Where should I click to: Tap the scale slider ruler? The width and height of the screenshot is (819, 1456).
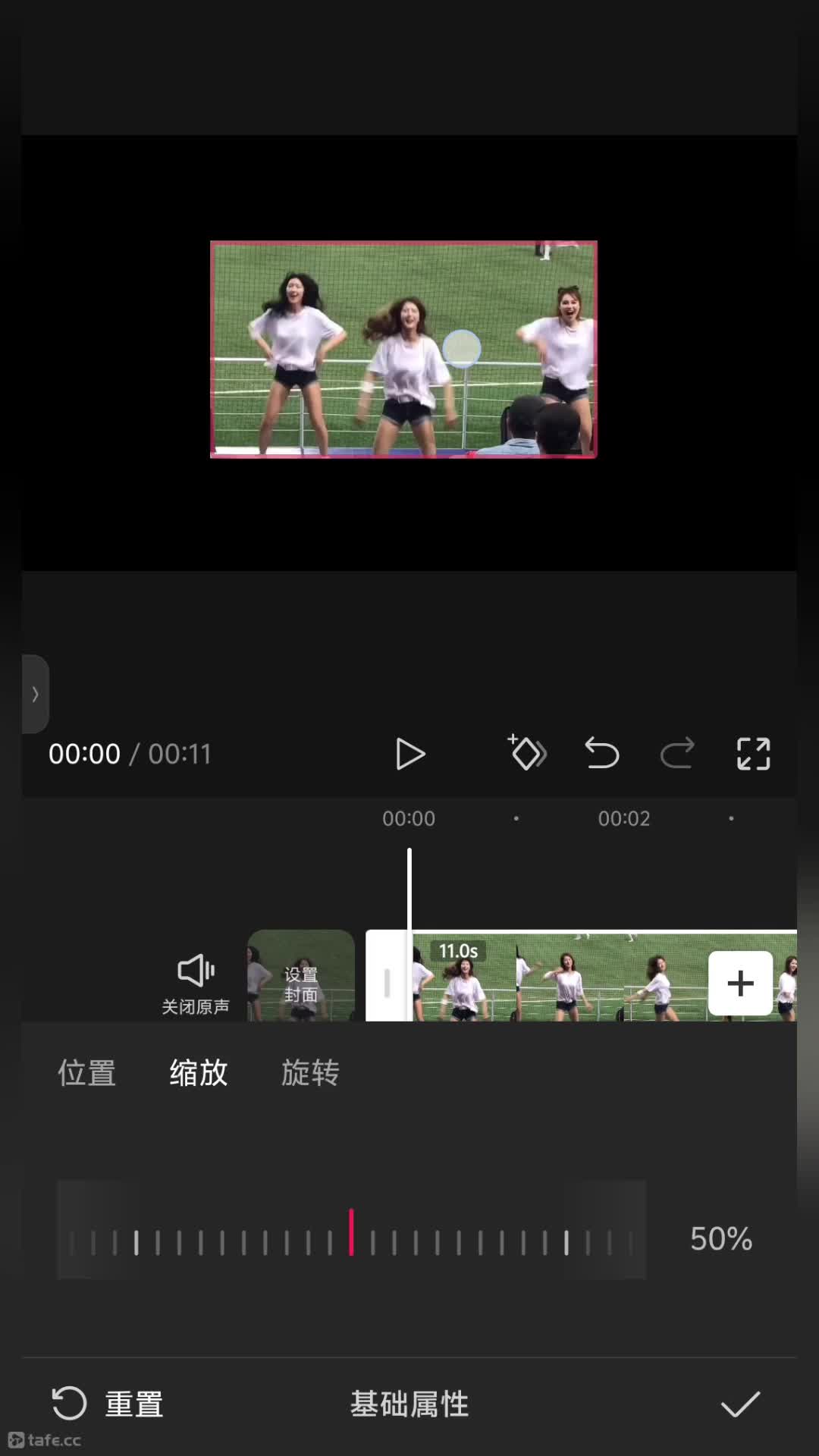[x=352, y=1230]
